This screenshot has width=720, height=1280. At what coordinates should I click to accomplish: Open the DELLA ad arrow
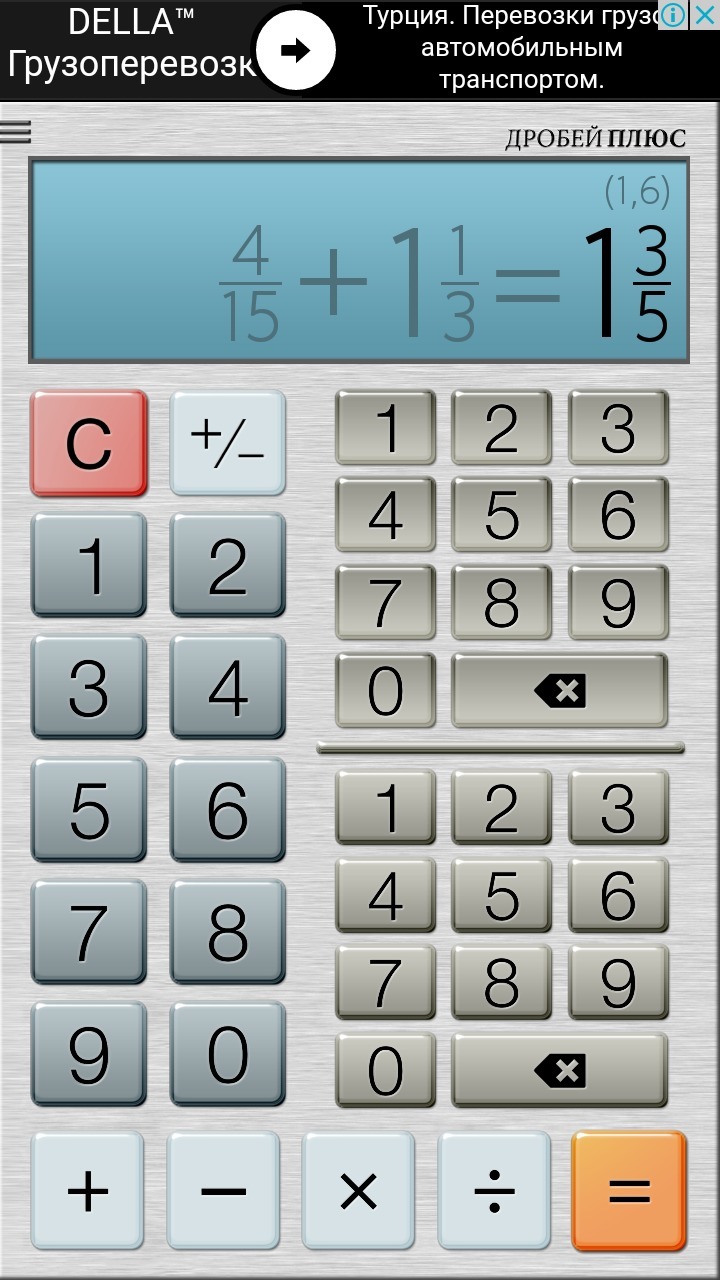point(295,51)
